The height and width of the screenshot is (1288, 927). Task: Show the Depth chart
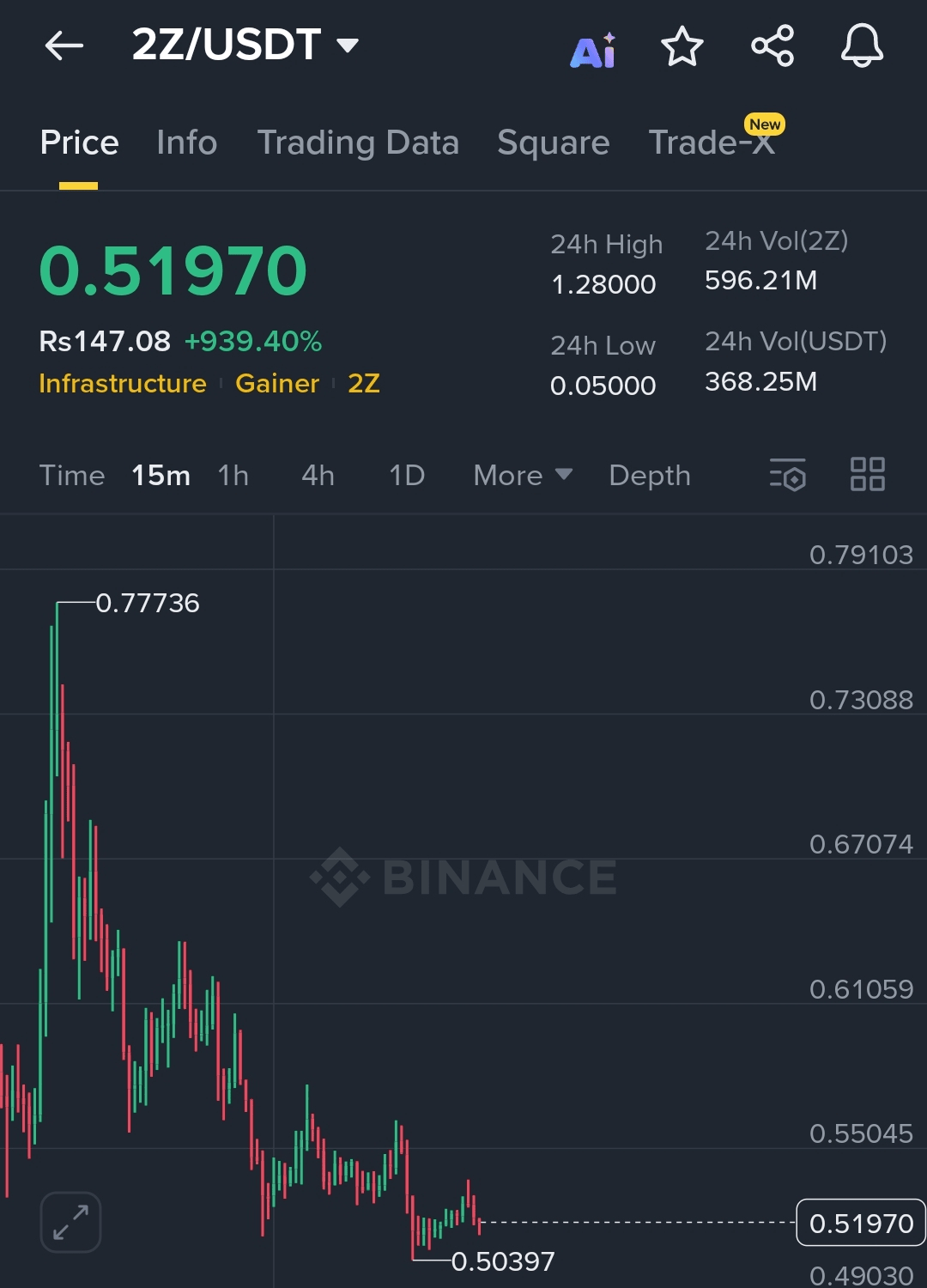coord(650,475)
